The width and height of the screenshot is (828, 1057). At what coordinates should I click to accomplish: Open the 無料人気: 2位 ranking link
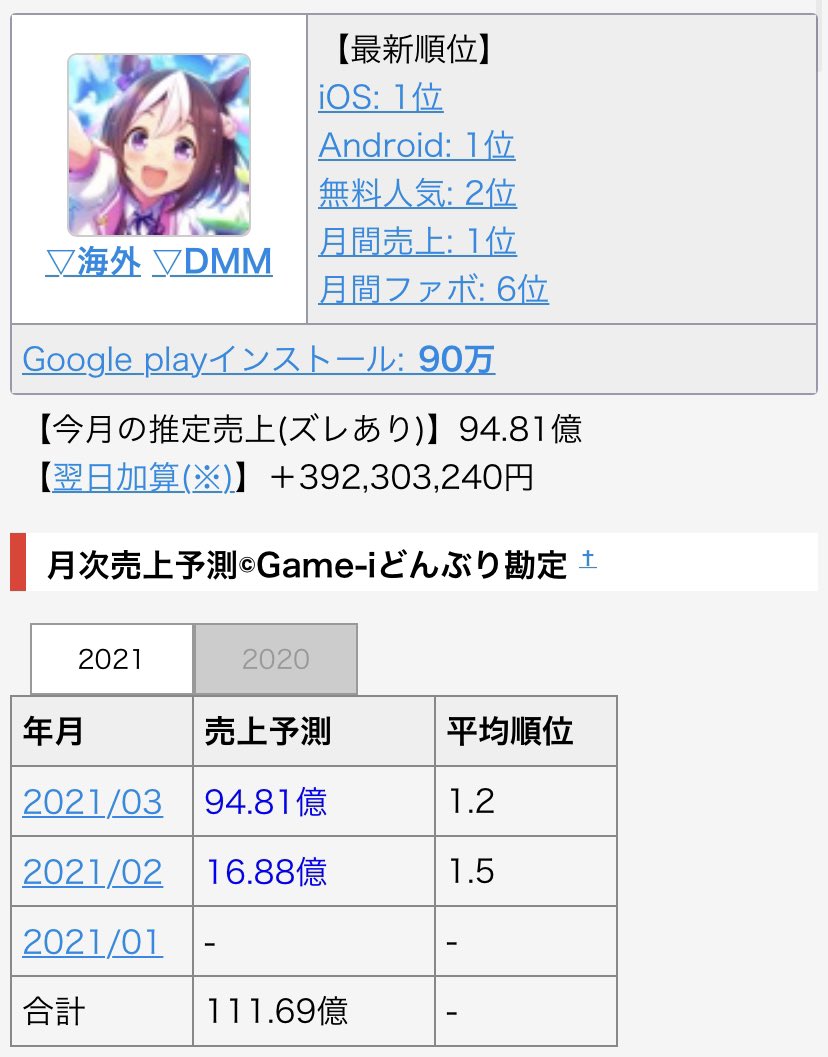coord(416,193)
